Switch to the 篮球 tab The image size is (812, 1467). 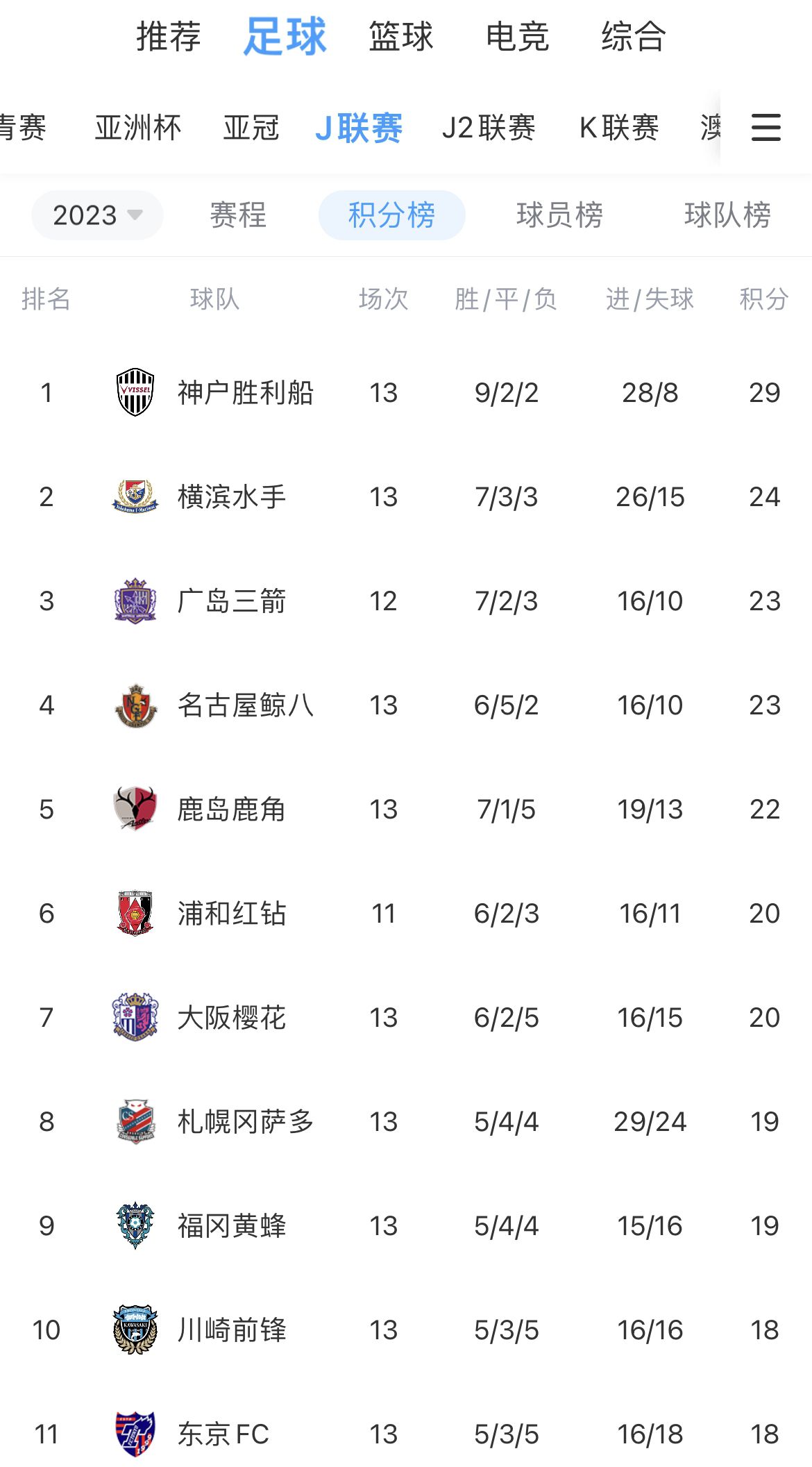401,37
